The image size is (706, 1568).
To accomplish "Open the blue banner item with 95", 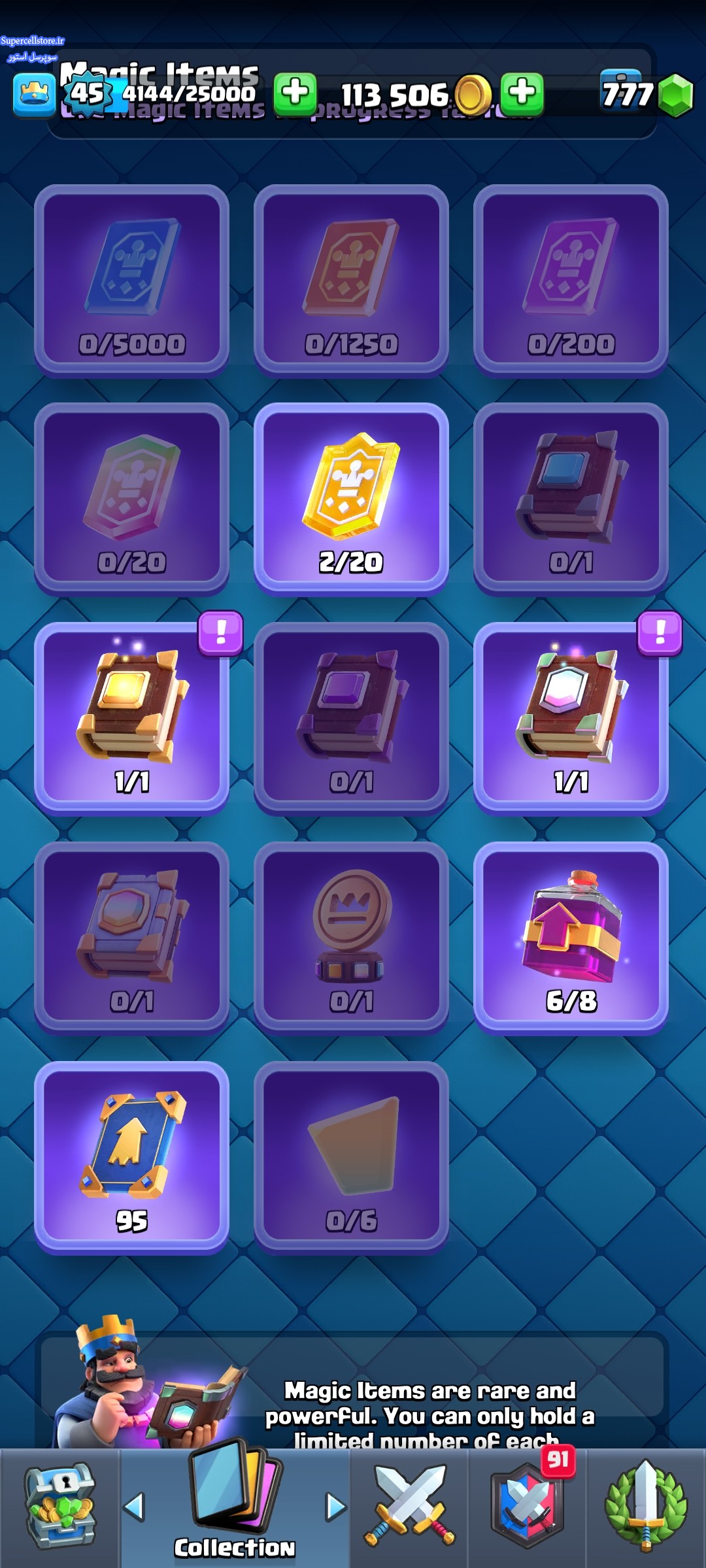I will pyautogui.click(x=131, y=1156).
